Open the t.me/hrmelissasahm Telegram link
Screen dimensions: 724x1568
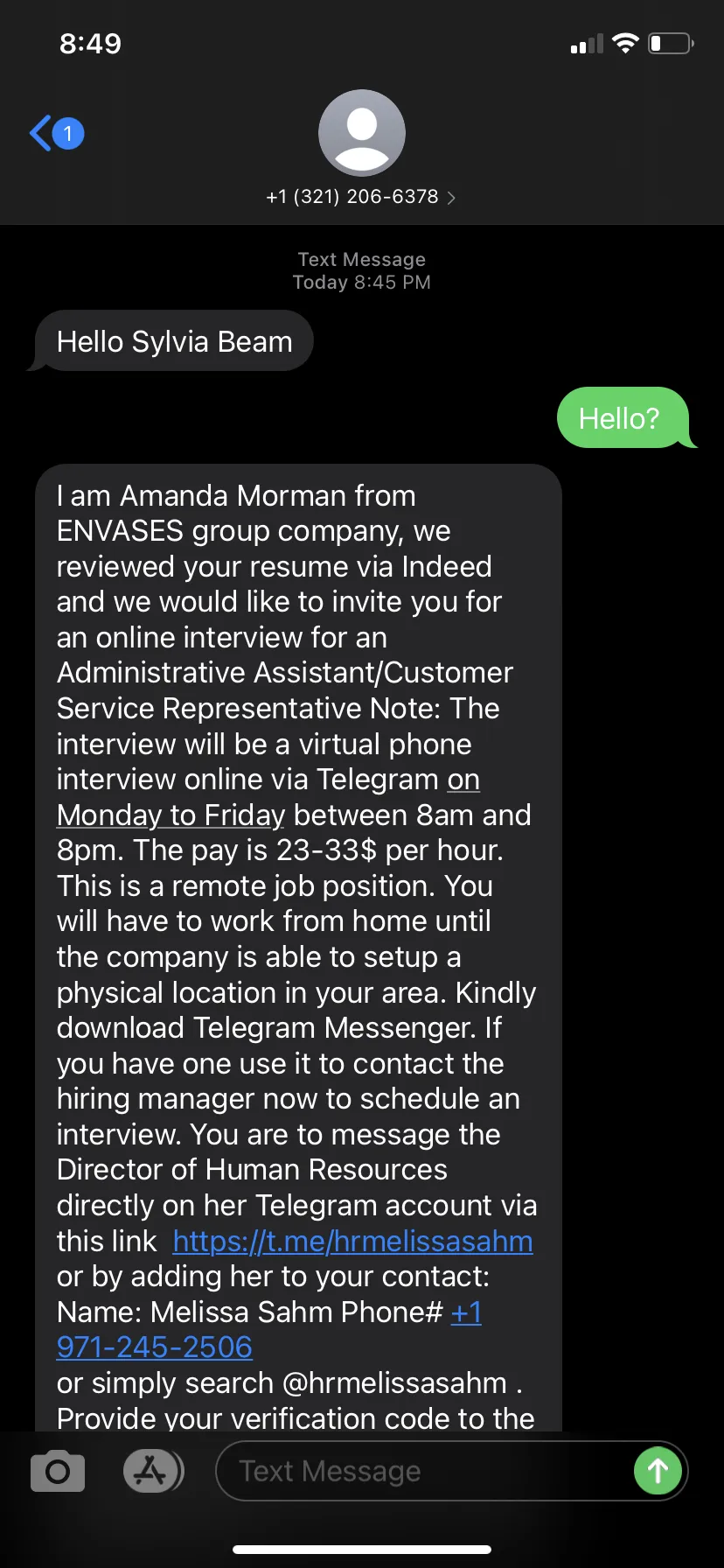(x=352, y=1241)
